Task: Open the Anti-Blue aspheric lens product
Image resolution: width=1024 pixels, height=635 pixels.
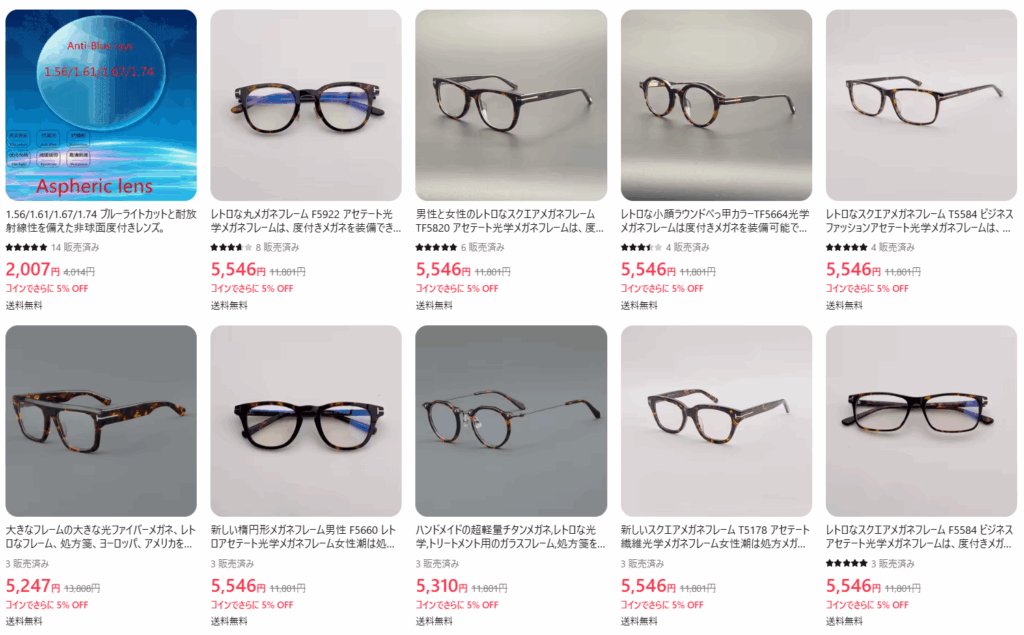Action: tap(101, 105)
